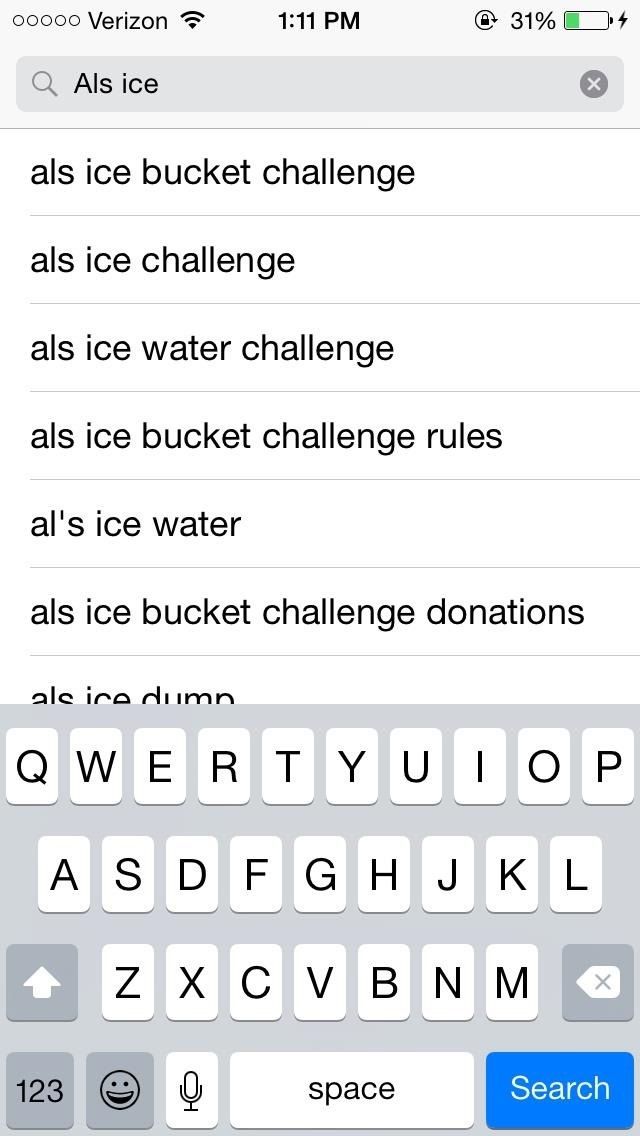Tap the backspace key on the keyboard
640x1136 pixels.
pos(598,982)
